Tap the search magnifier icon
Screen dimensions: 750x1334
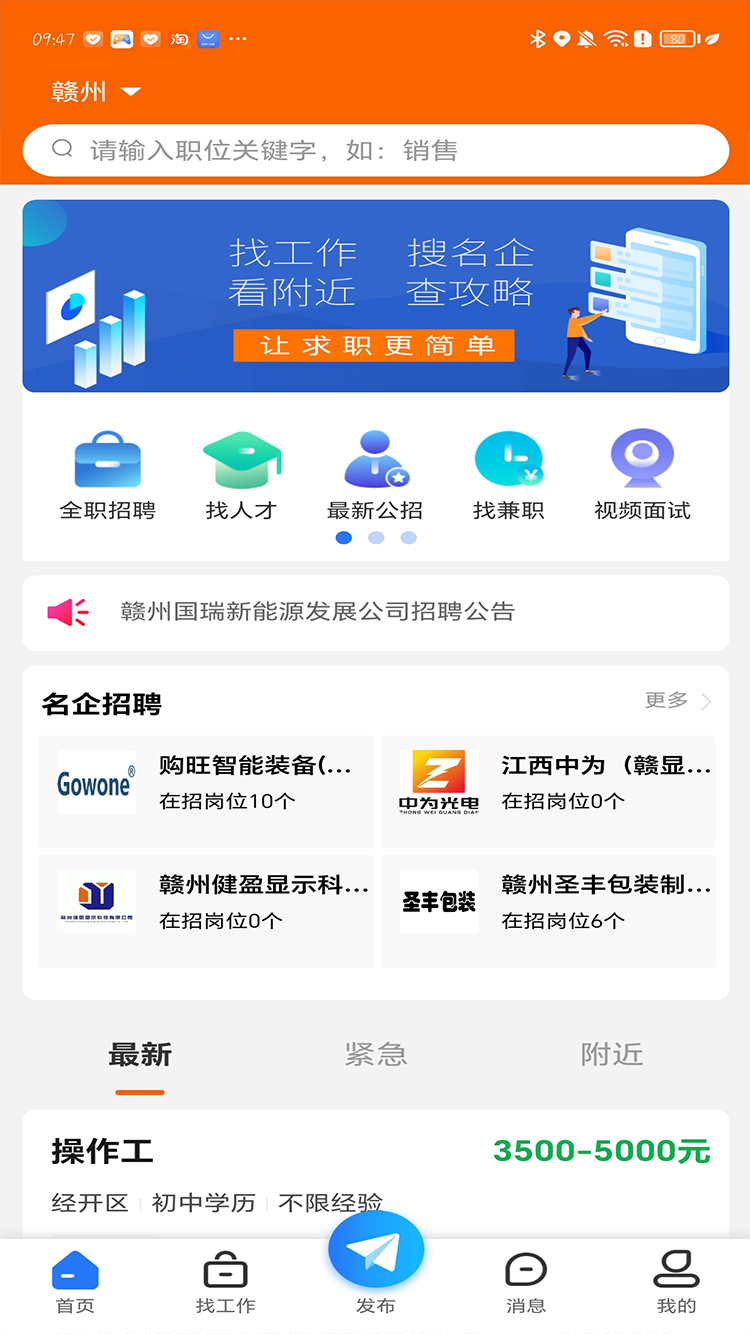[x=63, y=147]
